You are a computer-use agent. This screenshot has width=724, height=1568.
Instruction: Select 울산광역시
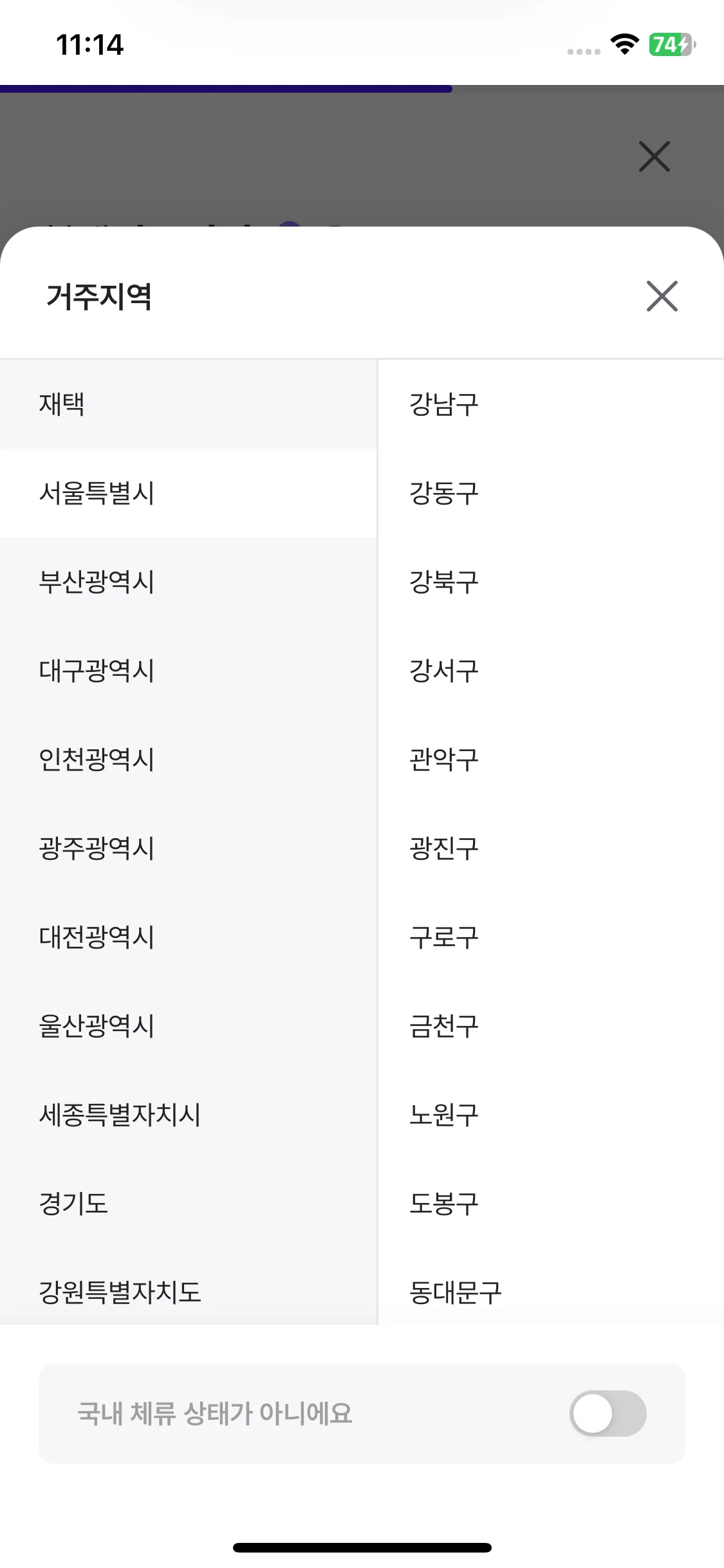[188, 1026]
